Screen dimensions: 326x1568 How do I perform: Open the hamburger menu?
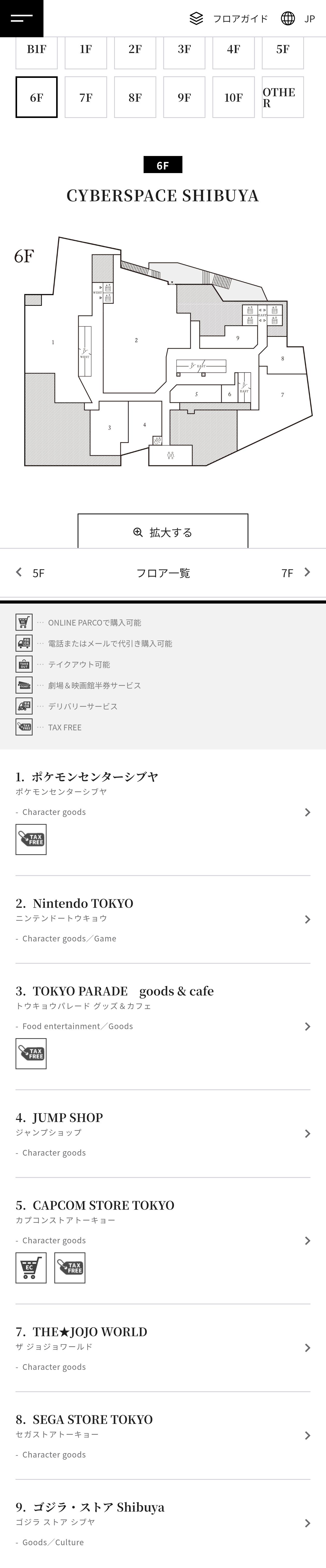pyautogui.click(x=21, y=18)
